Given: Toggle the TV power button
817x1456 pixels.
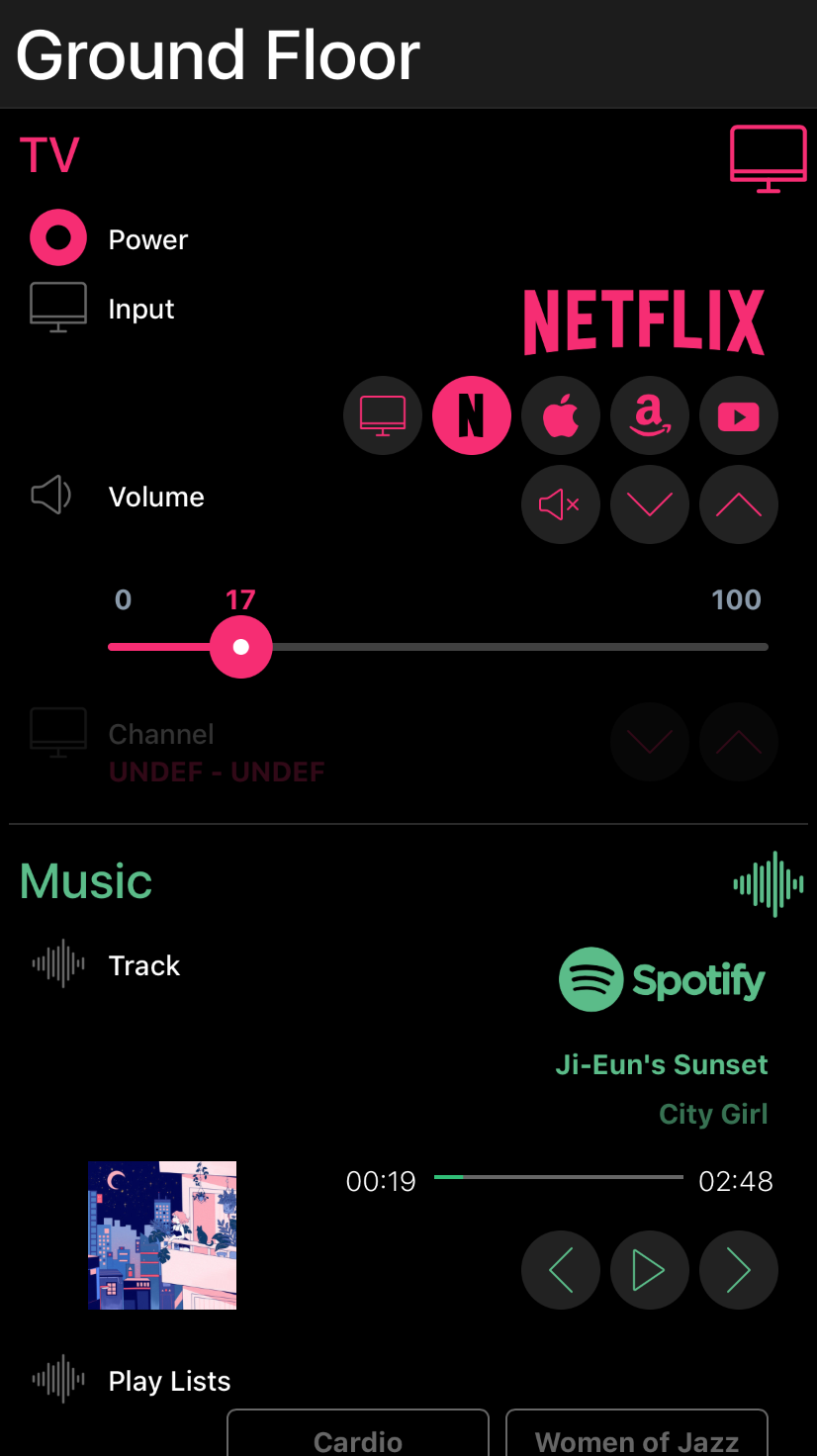Looking at the screenshot, I should pos(58,238).
